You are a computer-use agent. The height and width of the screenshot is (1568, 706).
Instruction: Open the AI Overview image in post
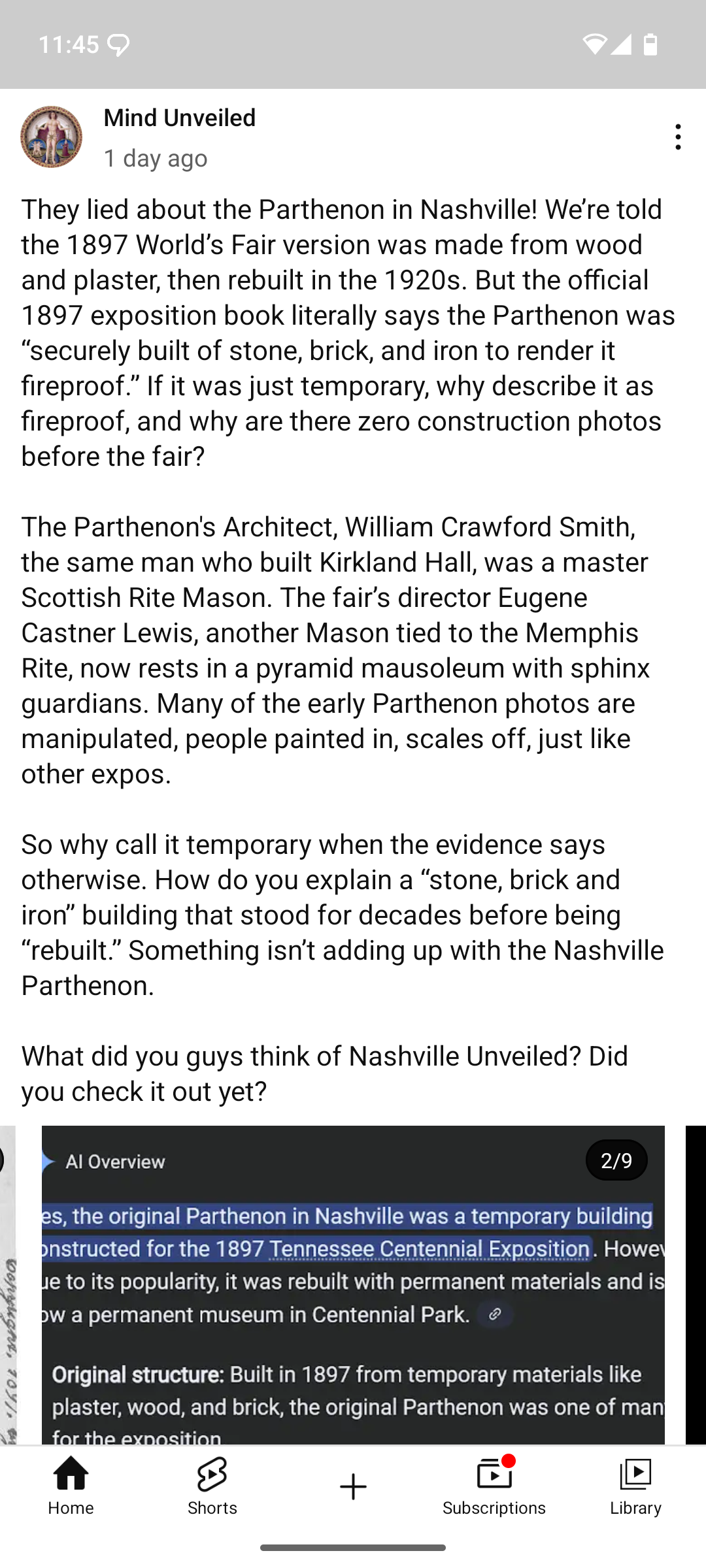(353, 1284)
